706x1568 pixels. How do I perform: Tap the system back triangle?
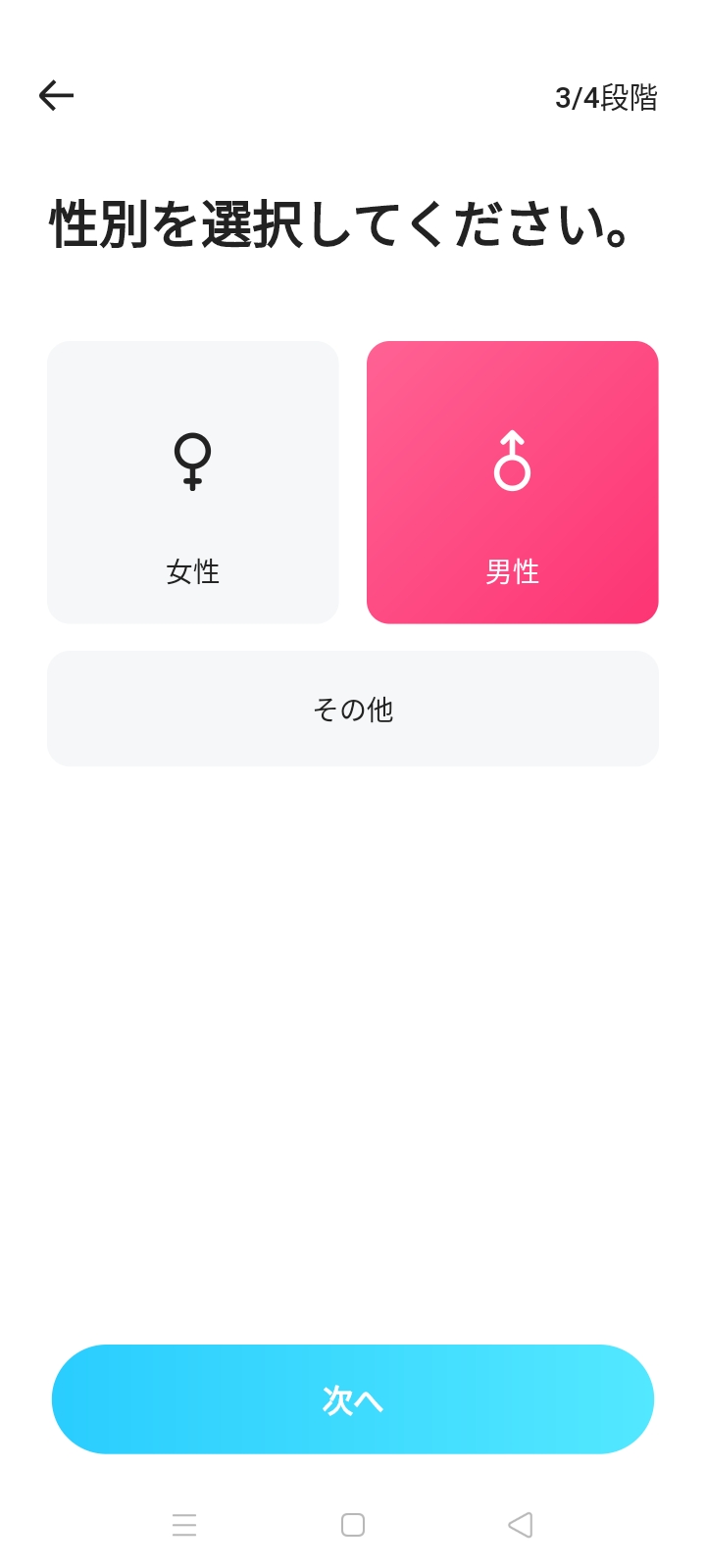(x=521, y=1525)
